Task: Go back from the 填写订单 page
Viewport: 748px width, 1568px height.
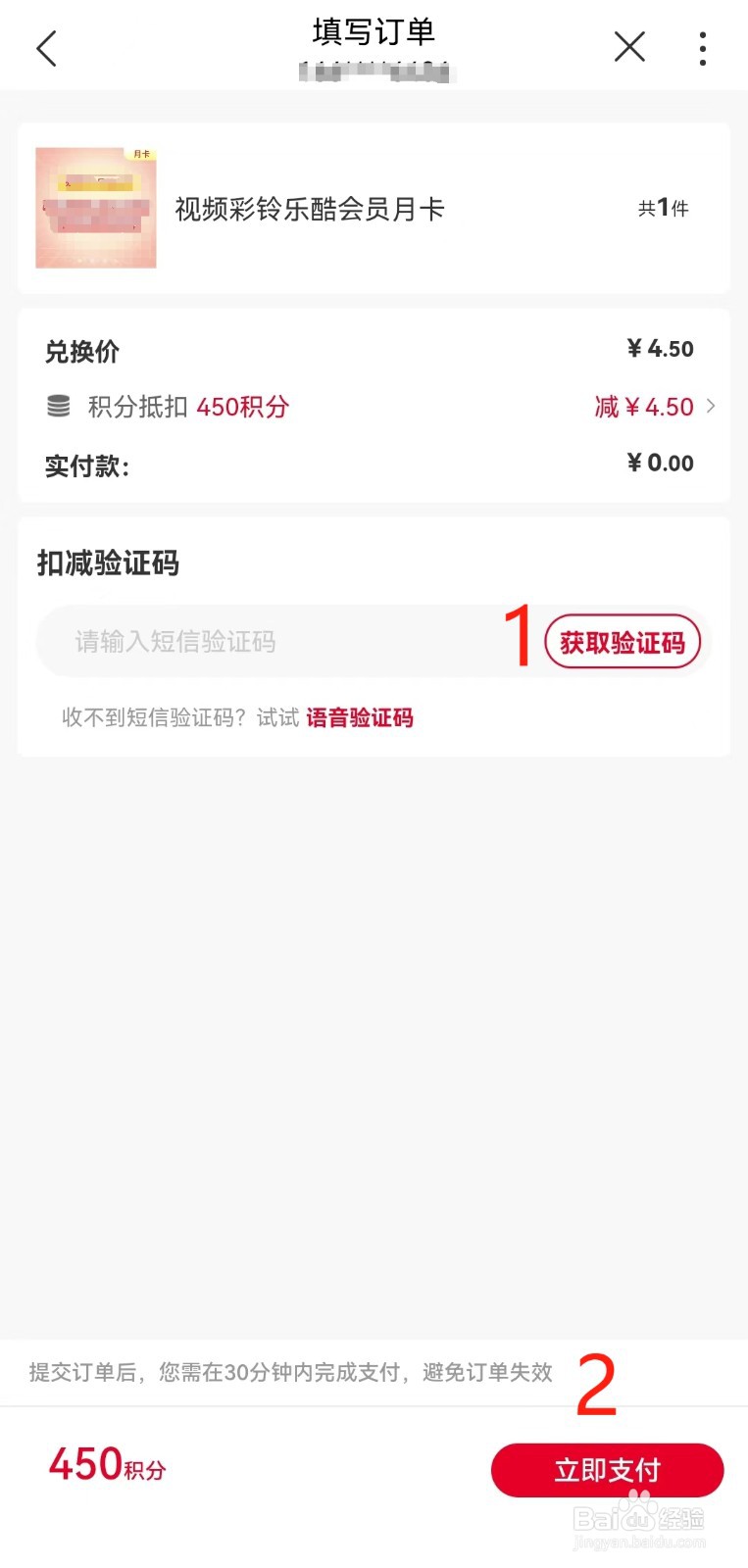Action: 46,48
